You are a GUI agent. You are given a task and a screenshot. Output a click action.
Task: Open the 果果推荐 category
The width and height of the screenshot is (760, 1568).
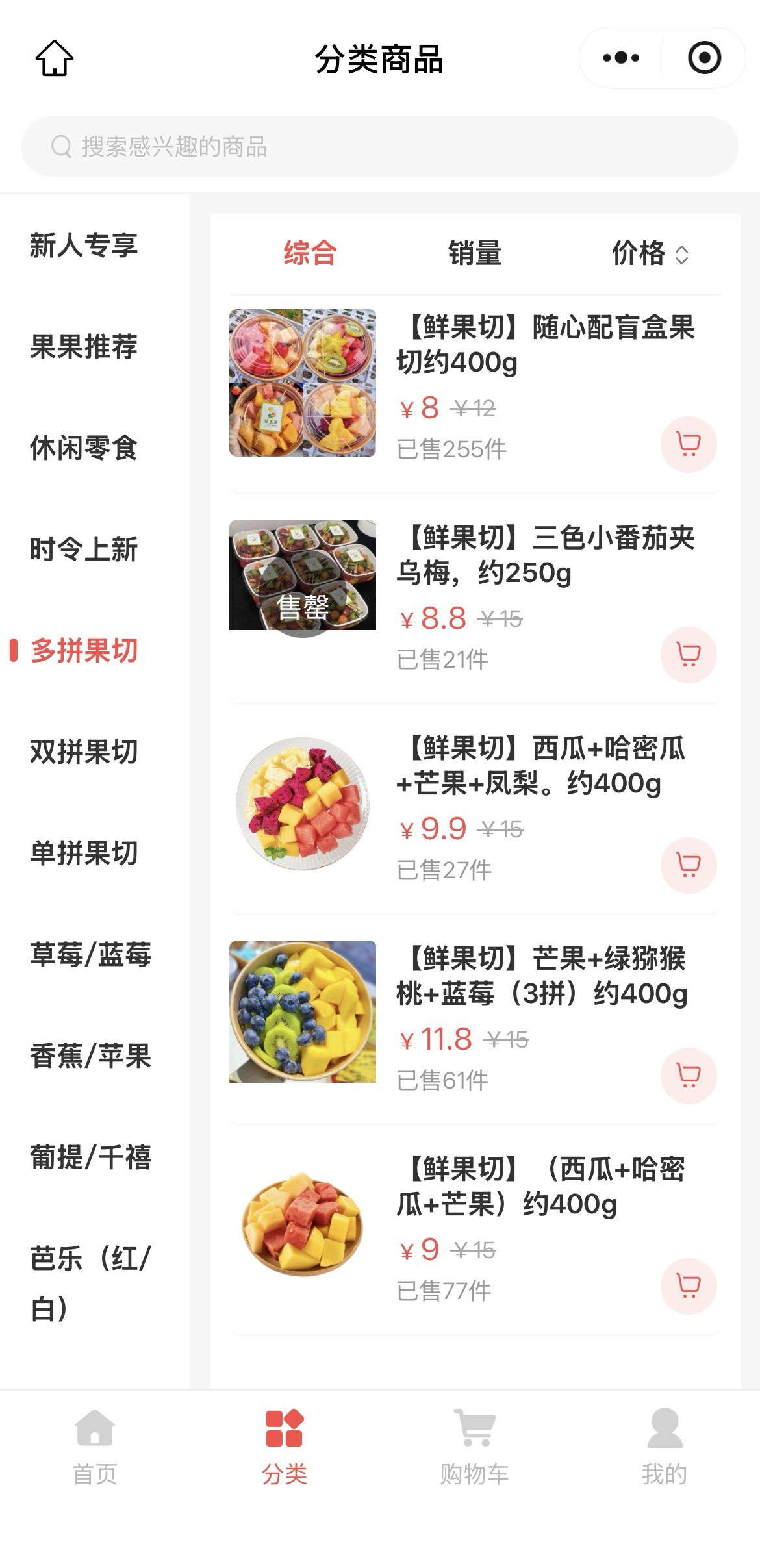pos(84,346)
